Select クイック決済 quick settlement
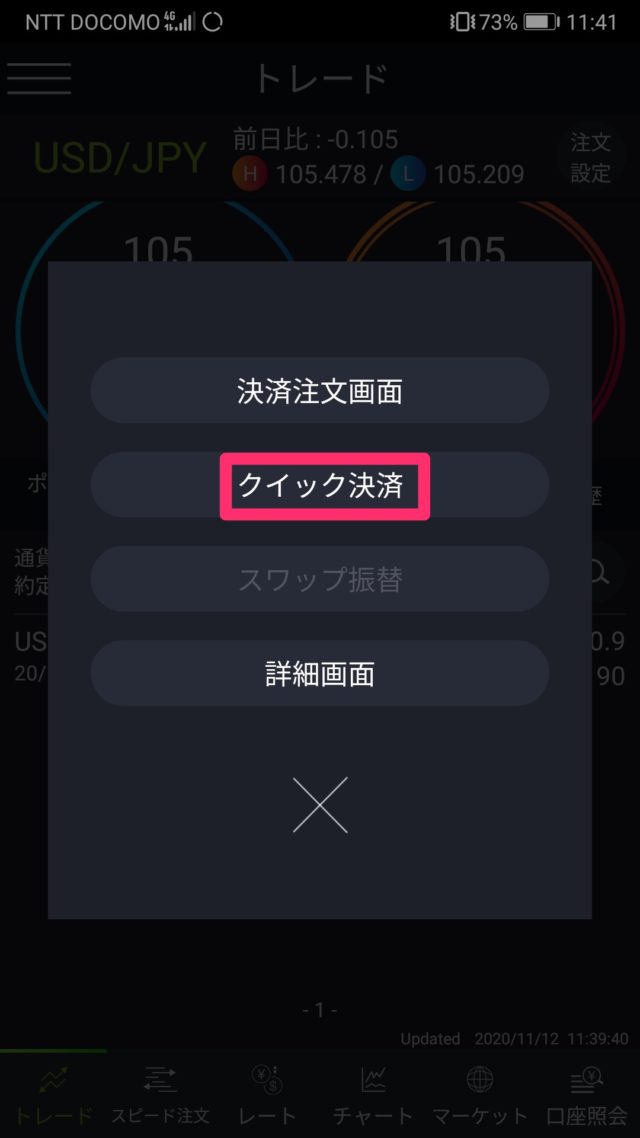Image resolution: width=640 pixels, height=1138 pixels. point(320,486)
